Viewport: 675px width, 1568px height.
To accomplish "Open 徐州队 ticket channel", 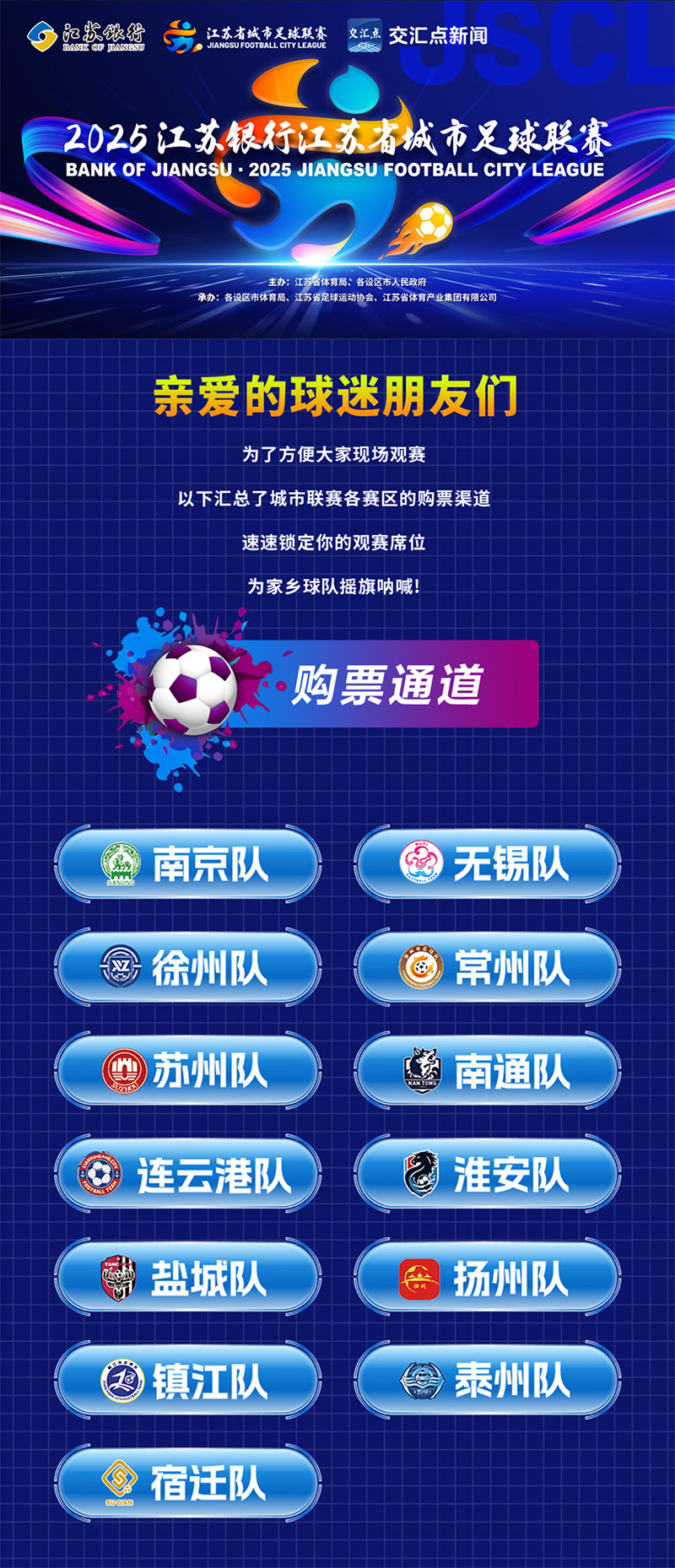I will tap(188, 967).
